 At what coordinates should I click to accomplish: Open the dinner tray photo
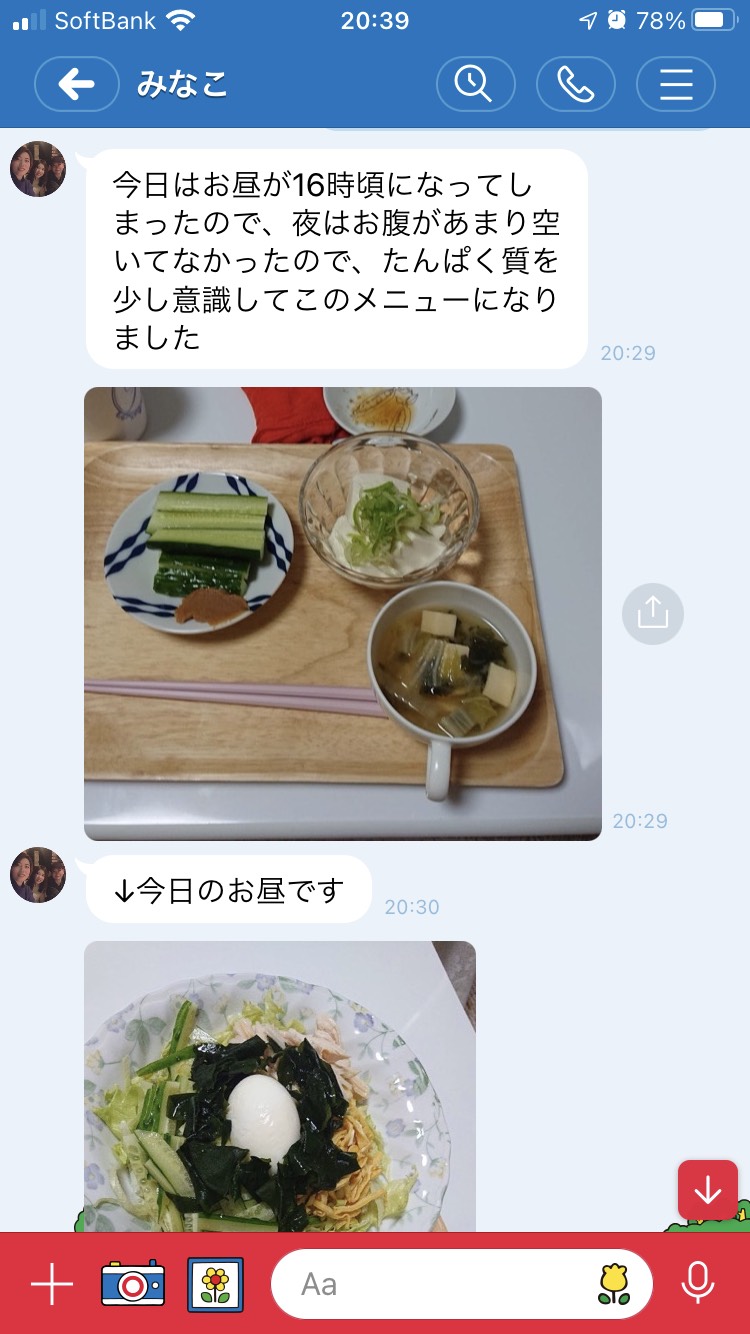[x=343, y=613]
